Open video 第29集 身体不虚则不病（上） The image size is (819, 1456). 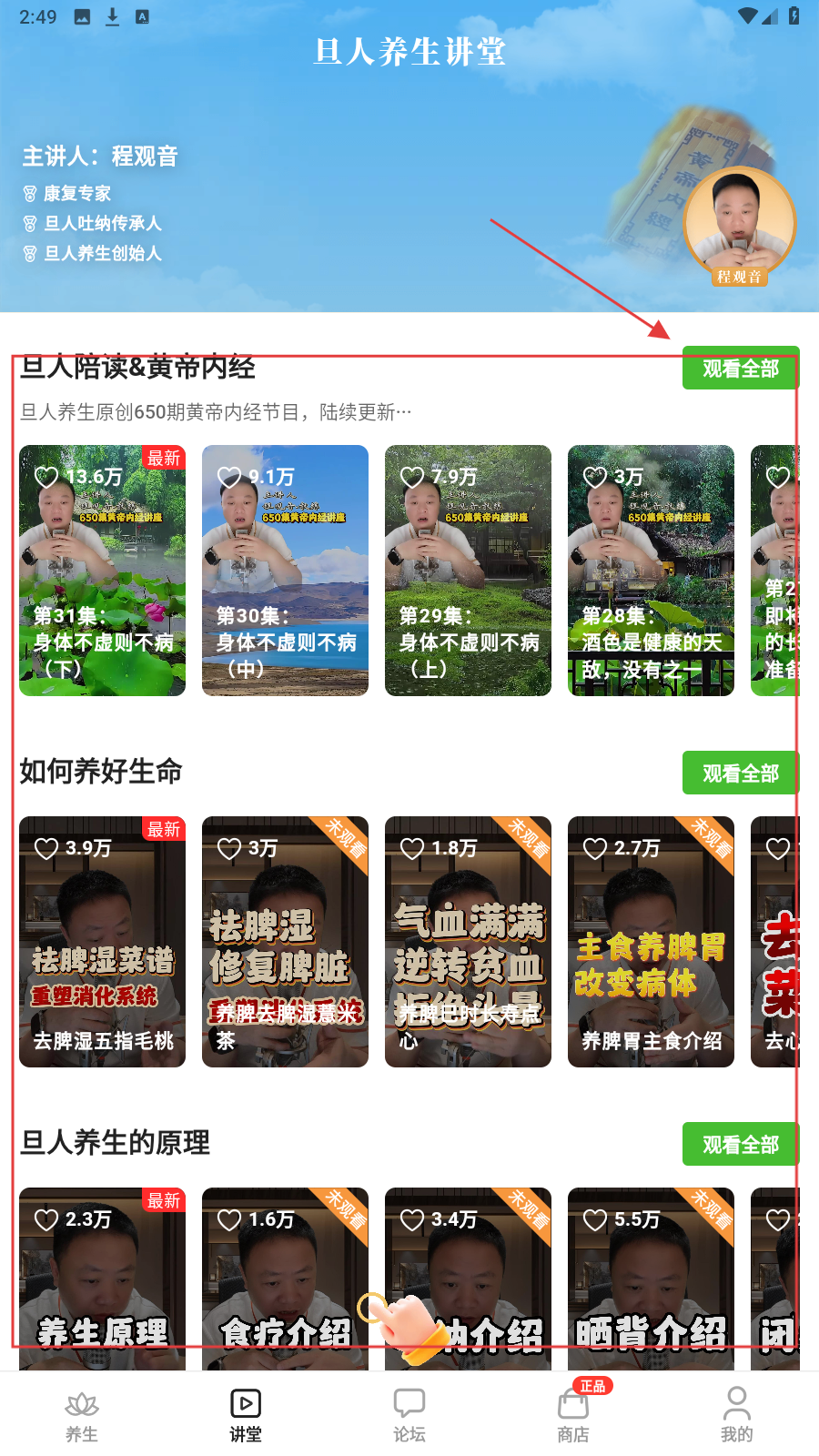point(468,582)
